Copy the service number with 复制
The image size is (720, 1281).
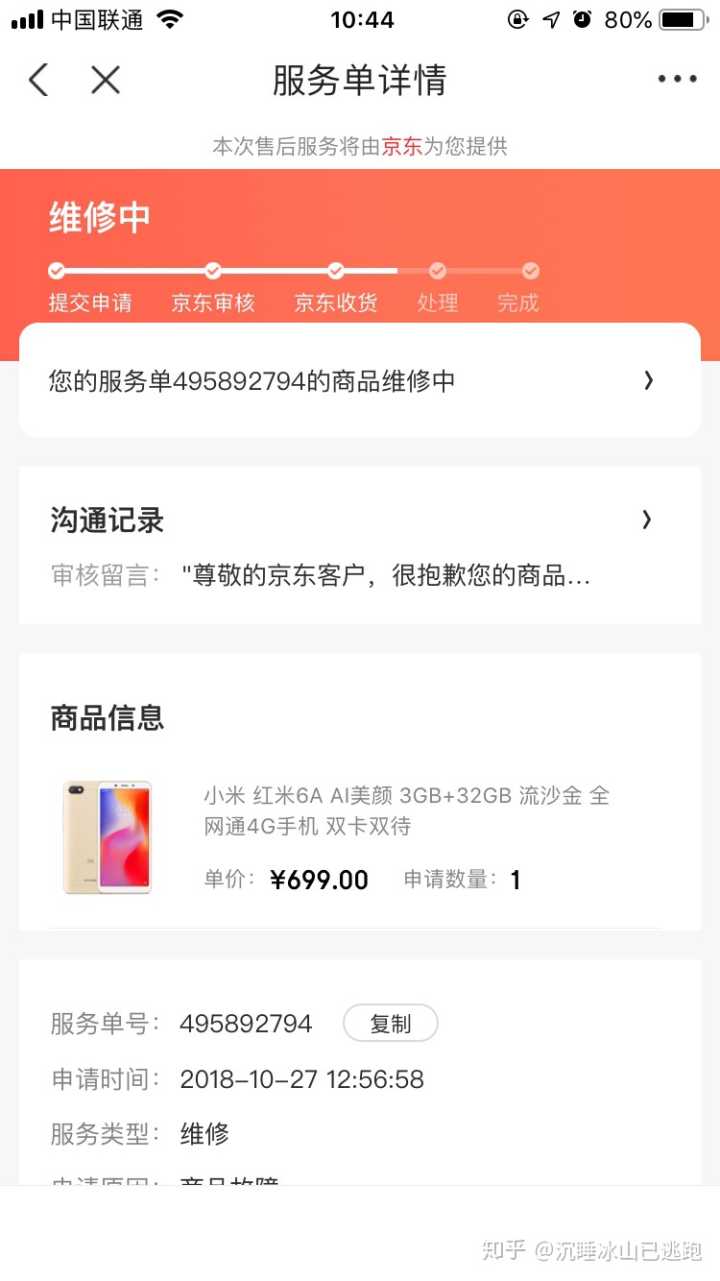tap(390, 1024)
